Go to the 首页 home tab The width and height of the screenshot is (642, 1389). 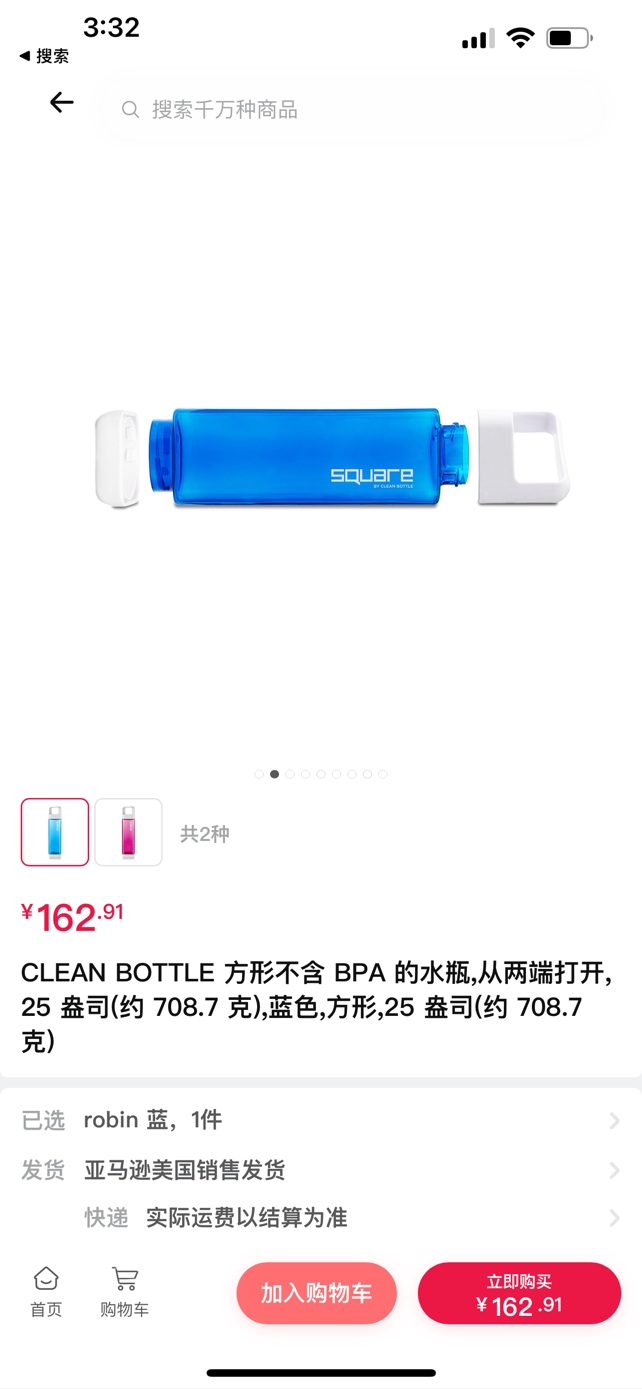(x=46, y=1292)
